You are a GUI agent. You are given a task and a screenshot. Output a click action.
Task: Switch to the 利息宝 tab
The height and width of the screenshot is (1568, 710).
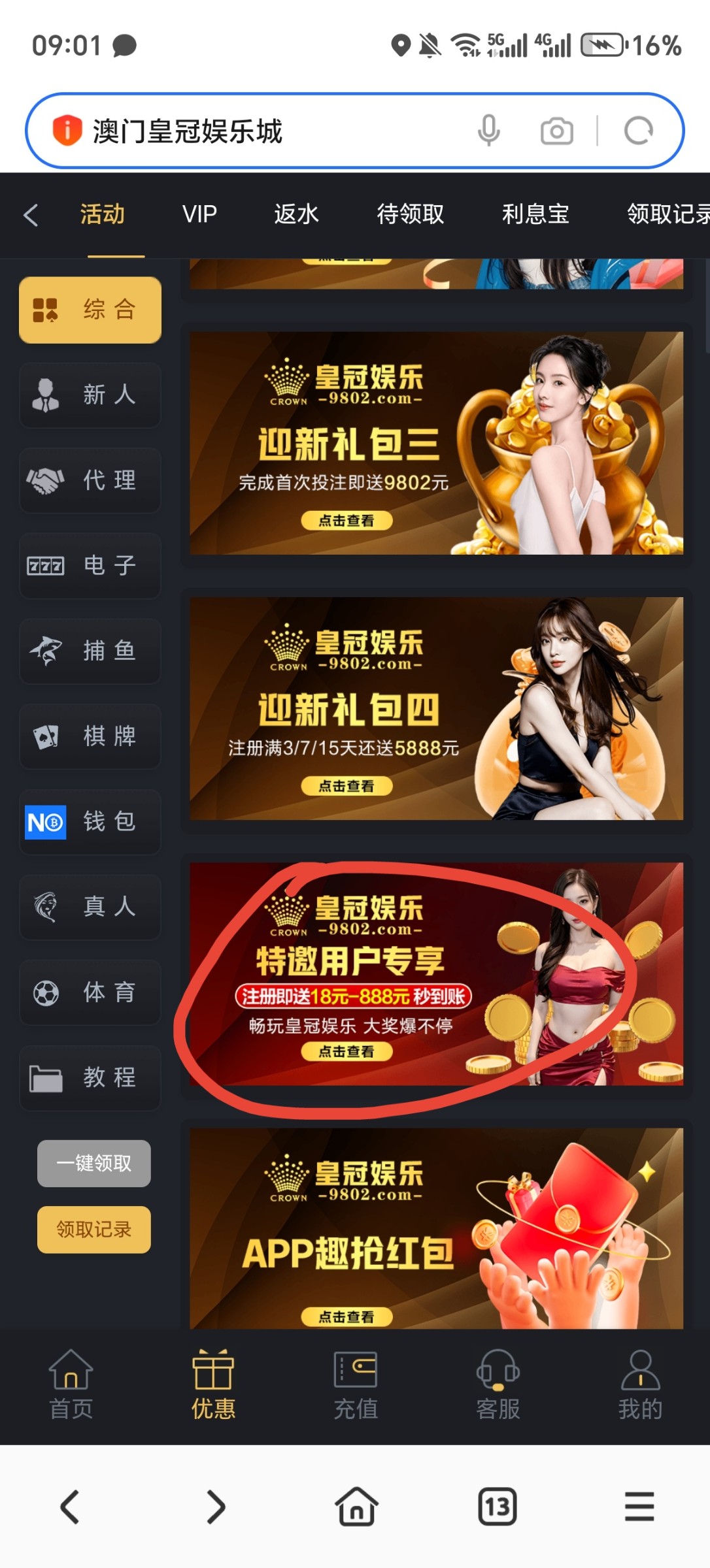pos(535,214)
